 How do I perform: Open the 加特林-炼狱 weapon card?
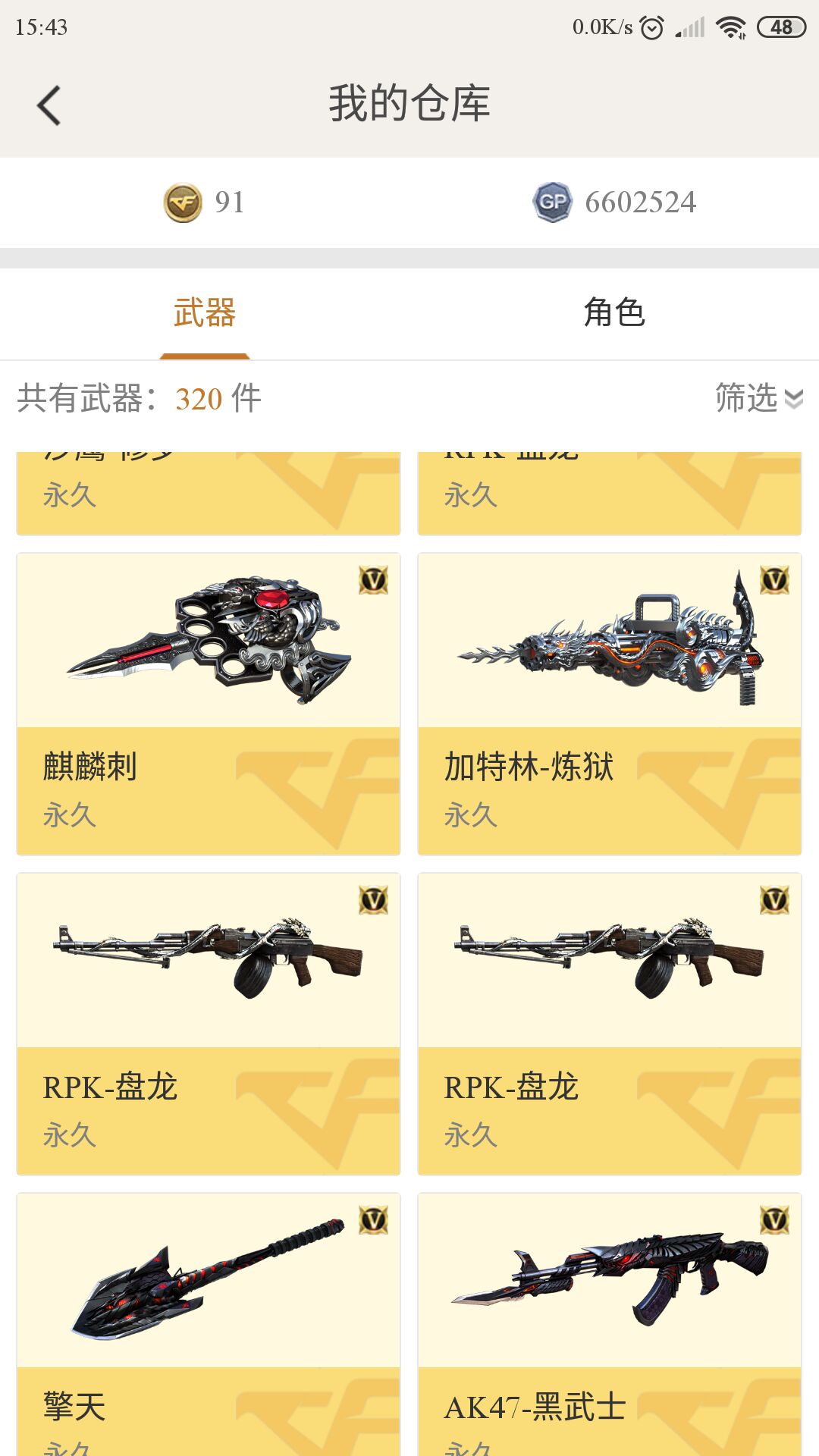point(609,703)
